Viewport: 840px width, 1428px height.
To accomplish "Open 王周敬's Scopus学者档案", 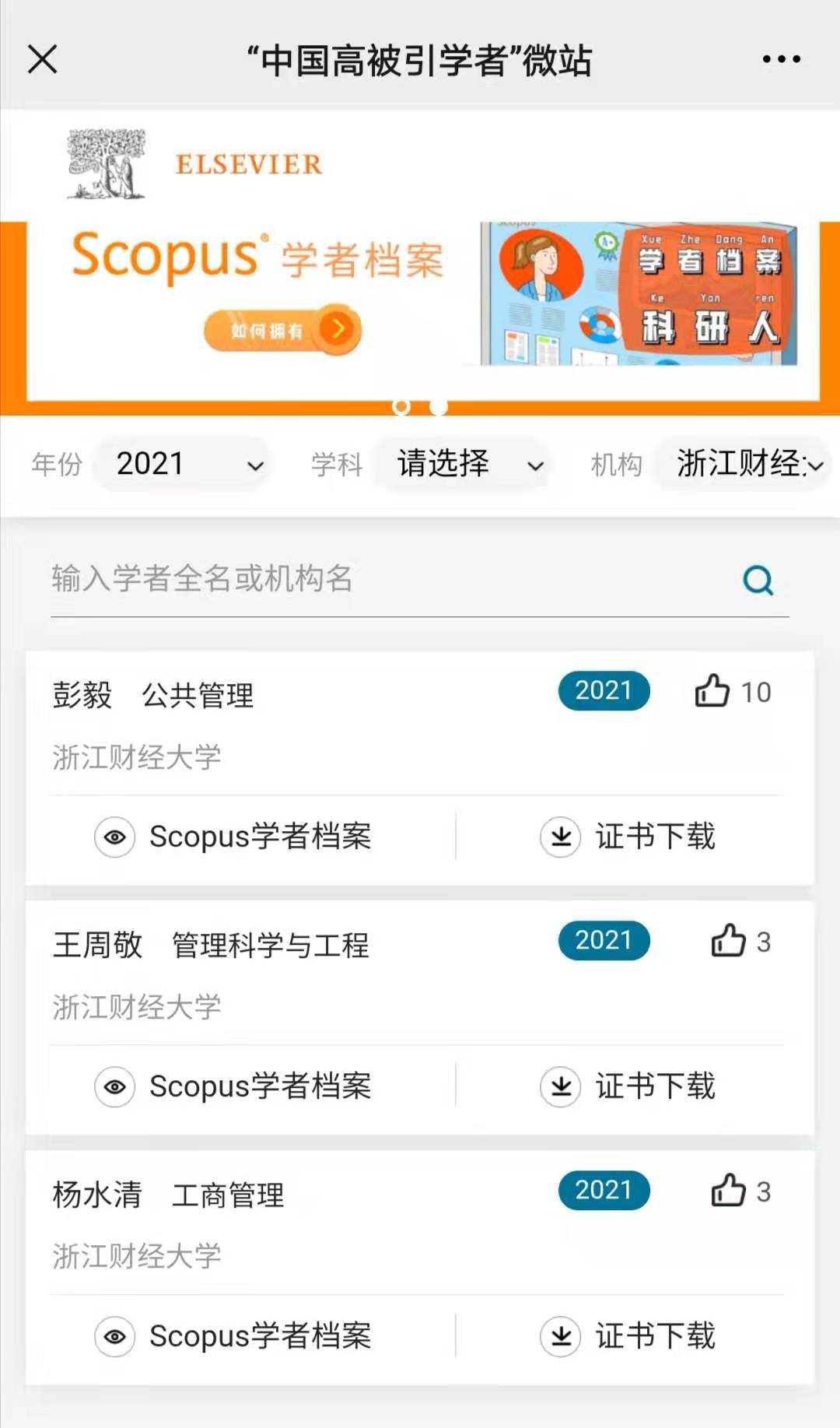I will coord(233,1086).
